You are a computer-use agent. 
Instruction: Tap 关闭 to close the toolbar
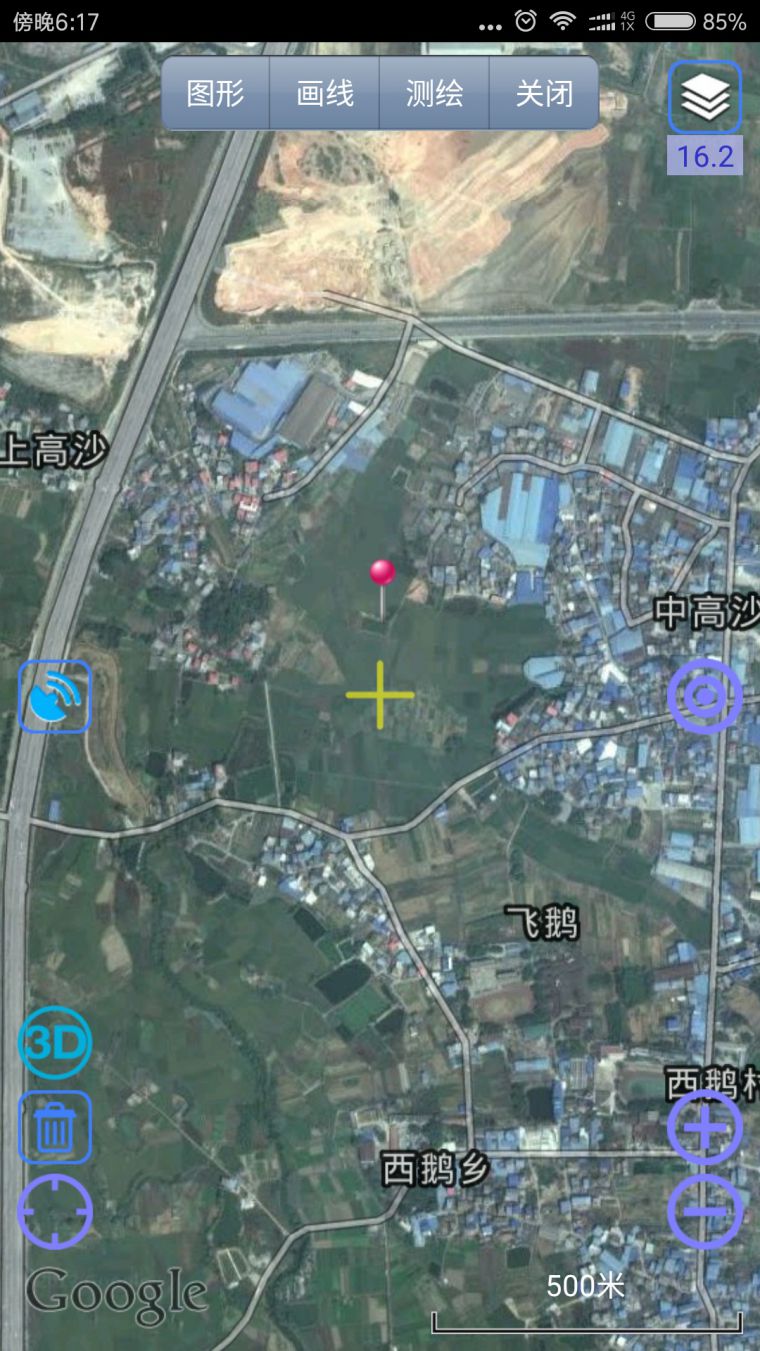point(544,94)
